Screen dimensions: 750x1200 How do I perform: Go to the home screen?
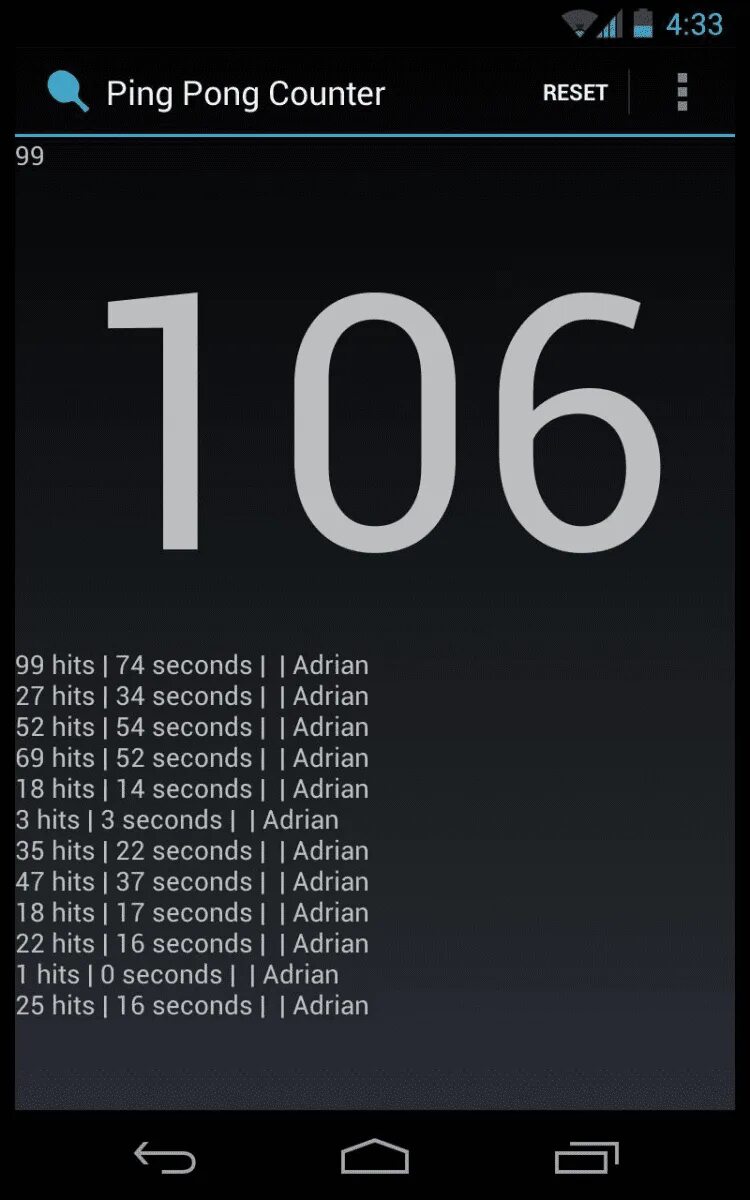tap(375, 1157)
